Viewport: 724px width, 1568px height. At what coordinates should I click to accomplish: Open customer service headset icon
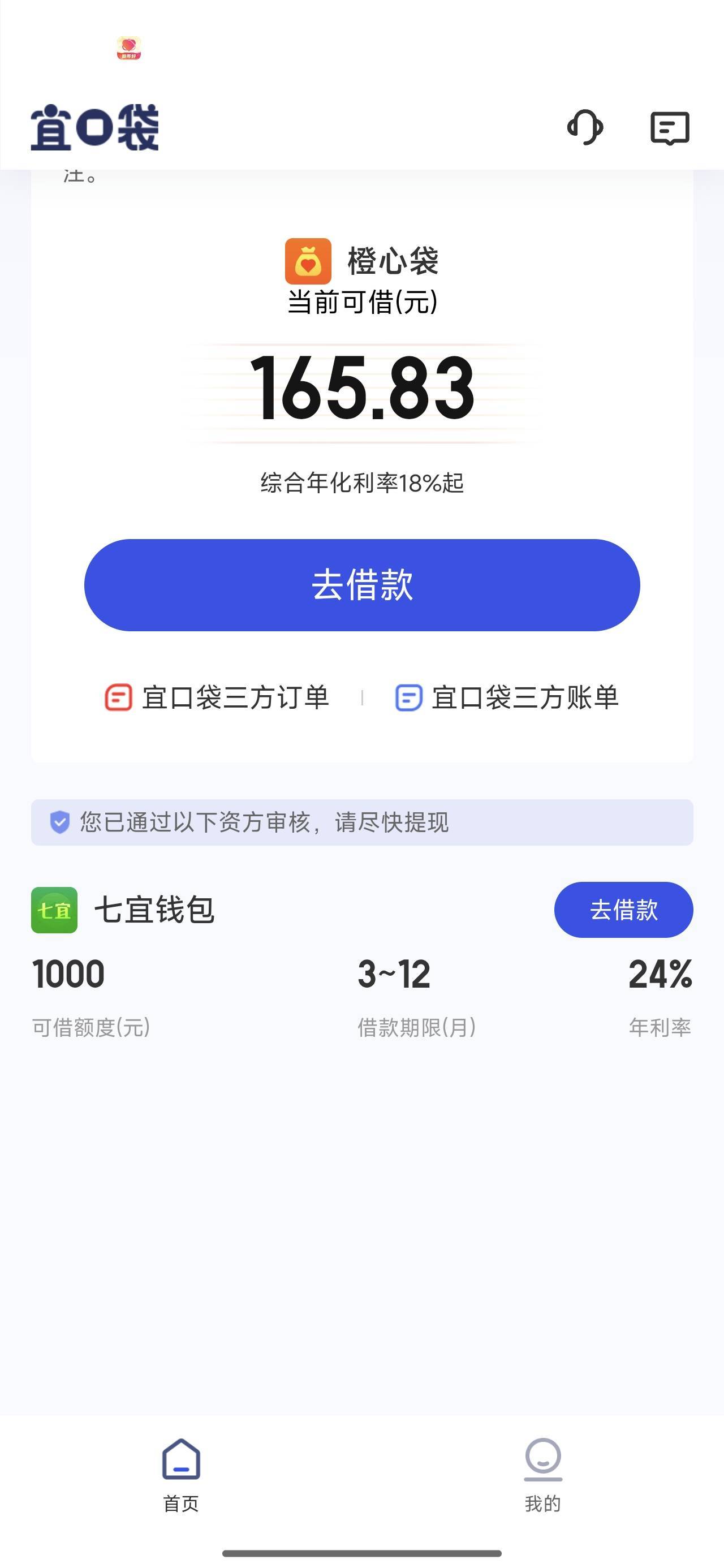[x=585, y=127]
